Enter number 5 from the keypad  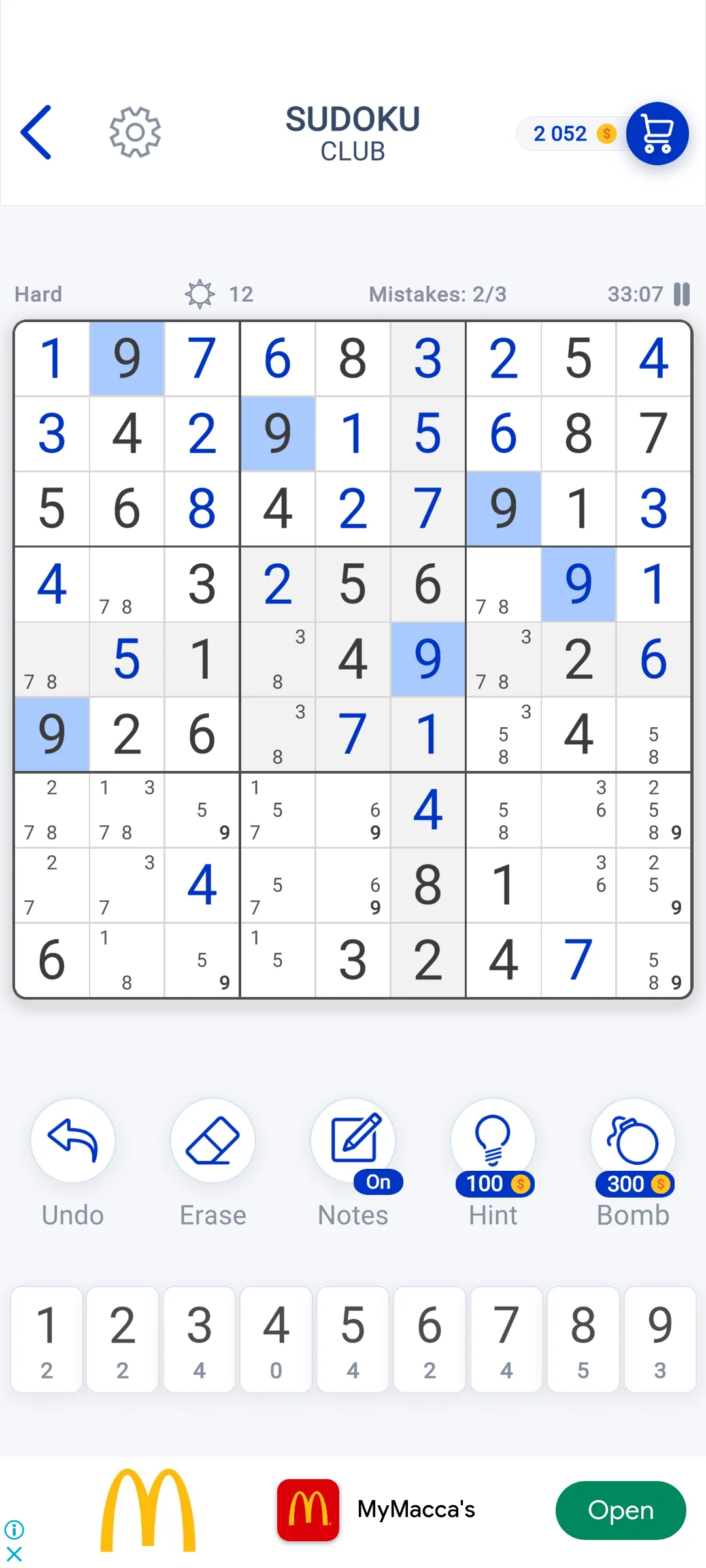pos(353,1339)
